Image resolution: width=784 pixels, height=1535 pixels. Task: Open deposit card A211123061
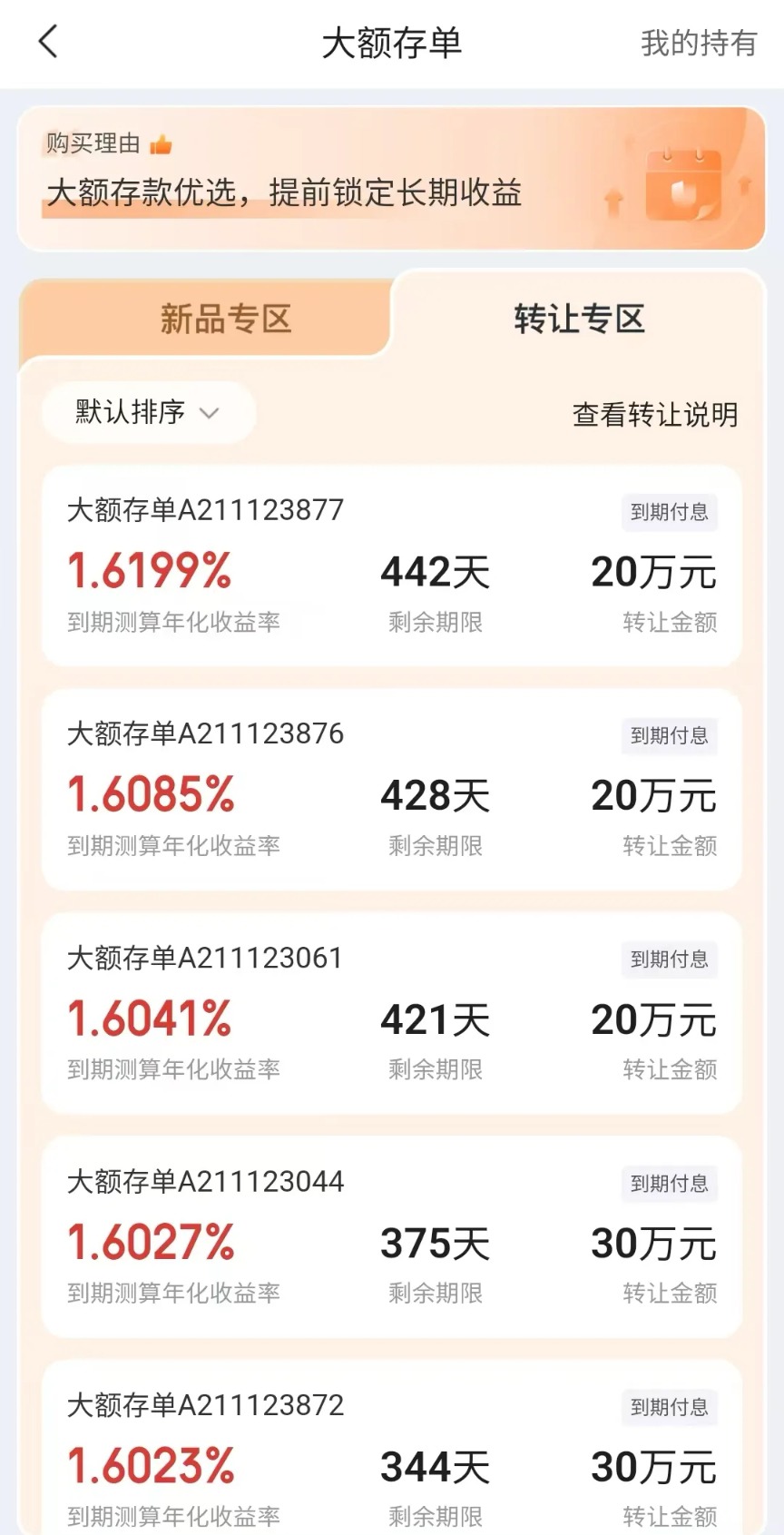pyautogui.click(x=391, y=1014)
